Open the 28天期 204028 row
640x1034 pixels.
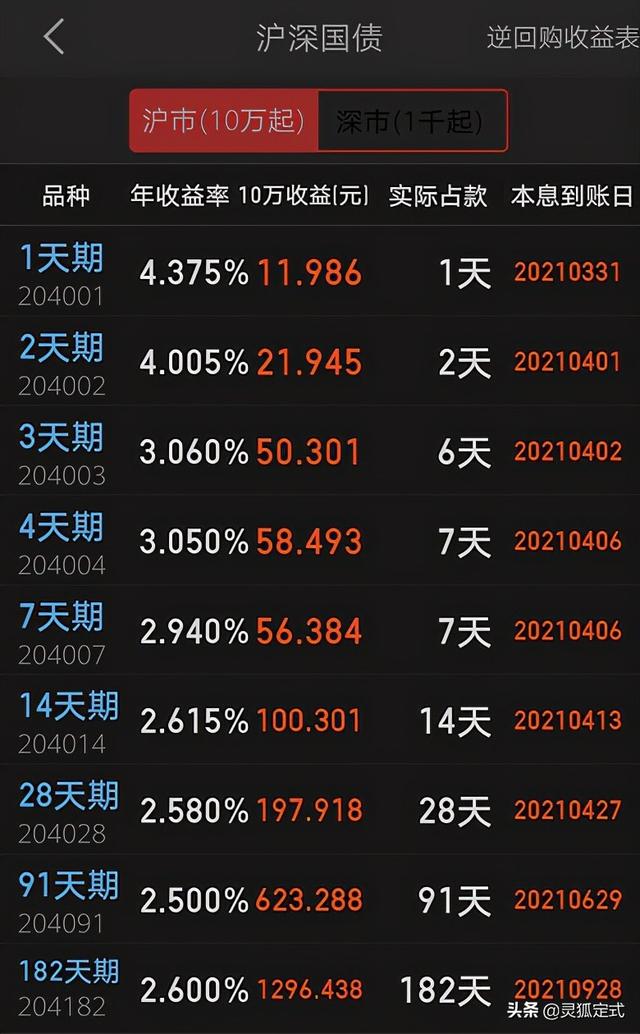320,809
